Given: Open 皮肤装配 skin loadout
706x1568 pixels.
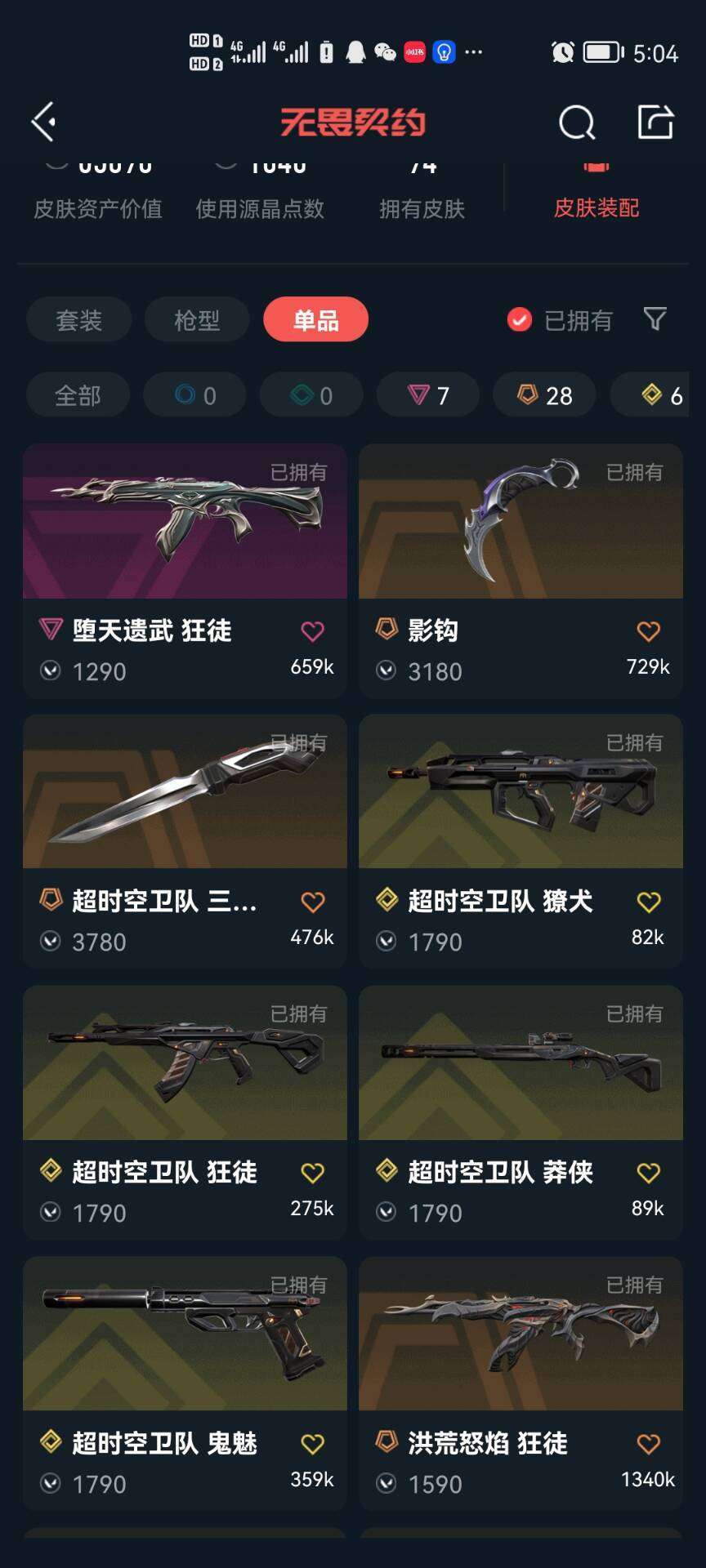Looking at the screenshot, I should (x=597, y=208).
